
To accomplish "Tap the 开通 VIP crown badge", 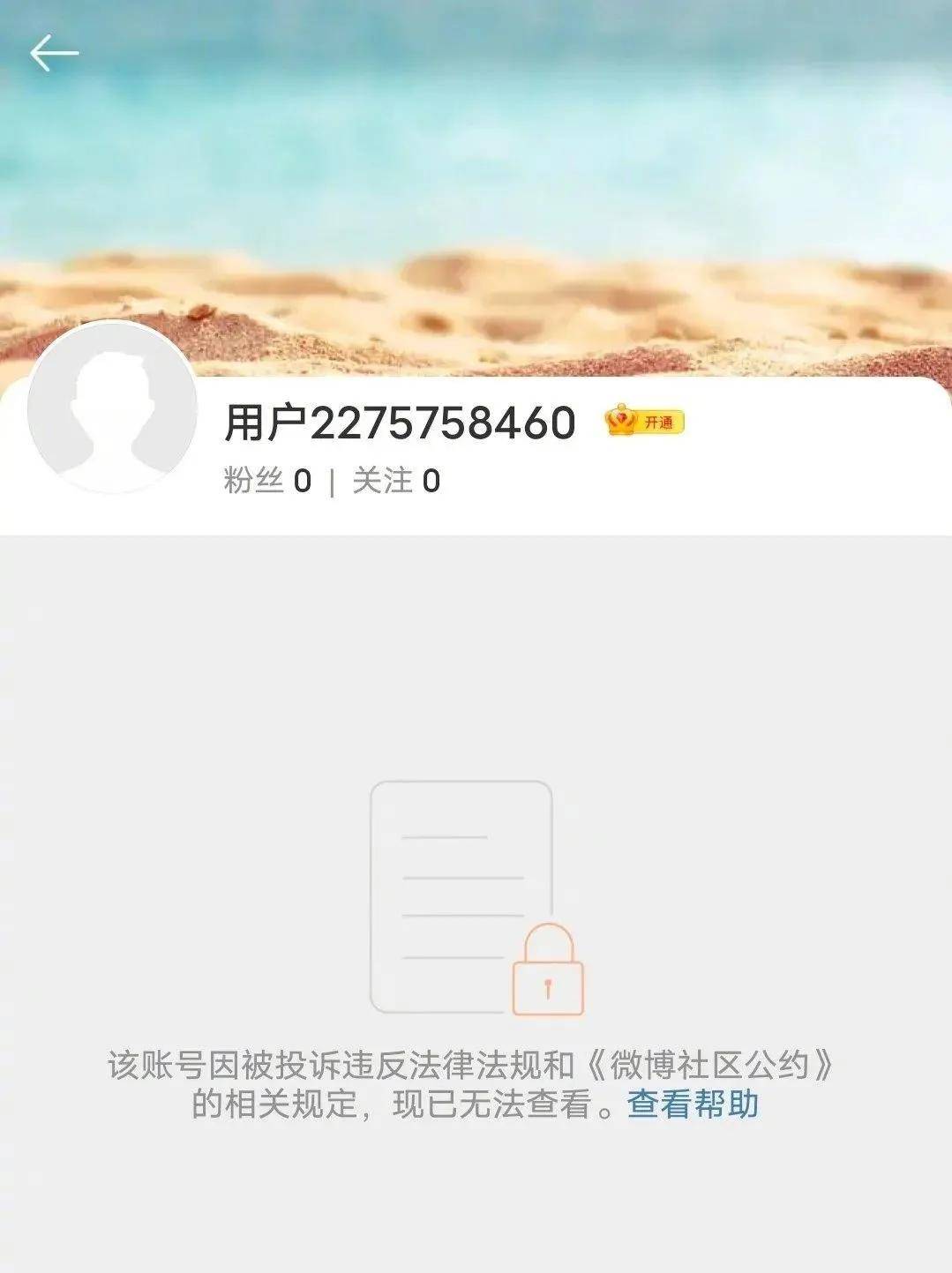I will click(x=645, y=422).
